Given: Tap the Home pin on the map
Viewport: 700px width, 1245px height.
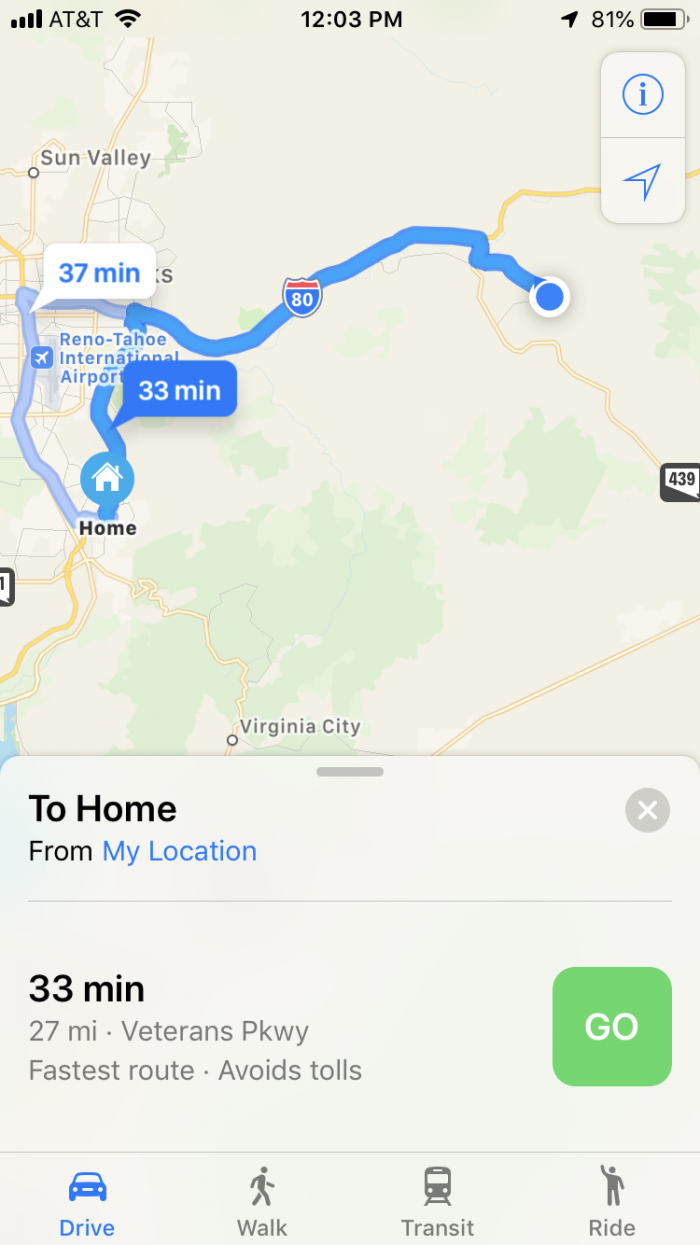Looking at the screenshot, I should [107, 480].
